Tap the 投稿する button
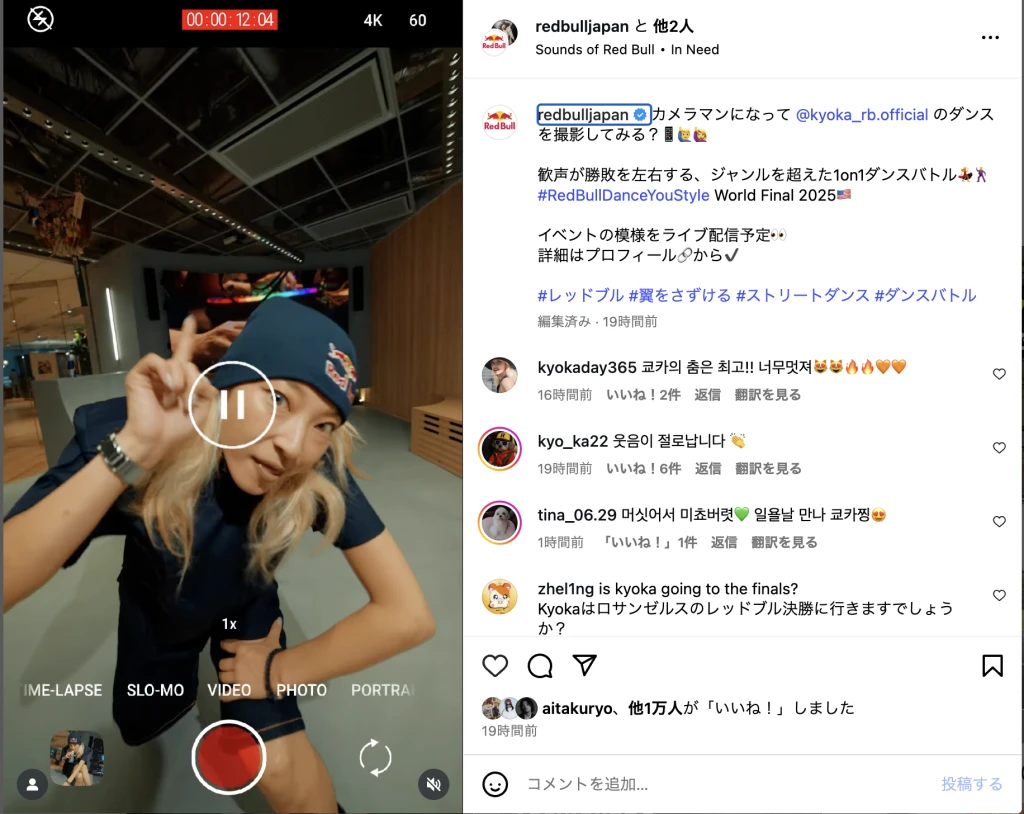The width and height of the screenshot is (1024, 814). coord(971,785)
